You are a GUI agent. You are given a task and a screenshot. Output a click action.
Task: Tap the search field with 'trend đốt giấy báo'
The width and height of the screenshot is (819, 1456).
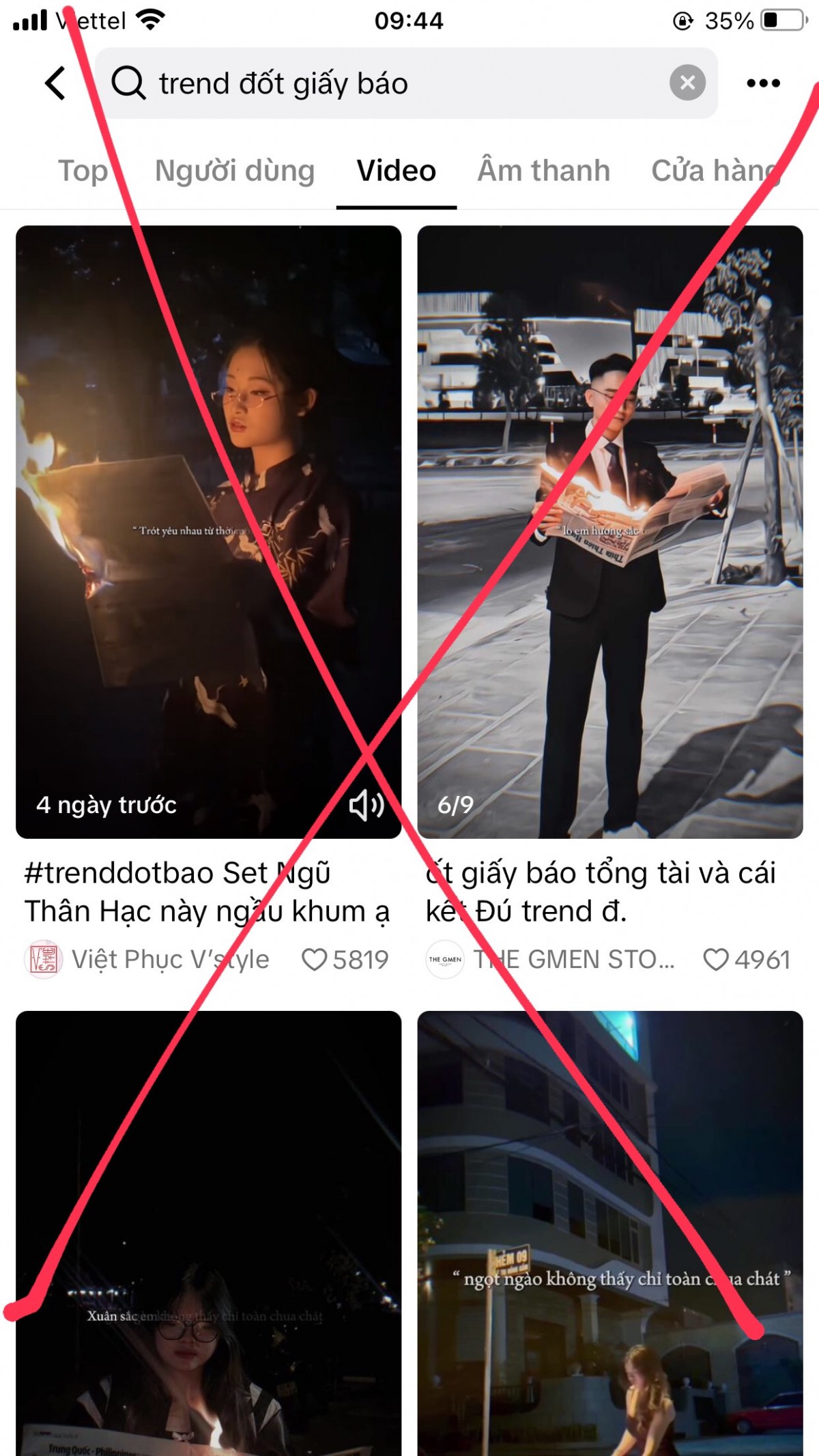click(x=382, y=83)
